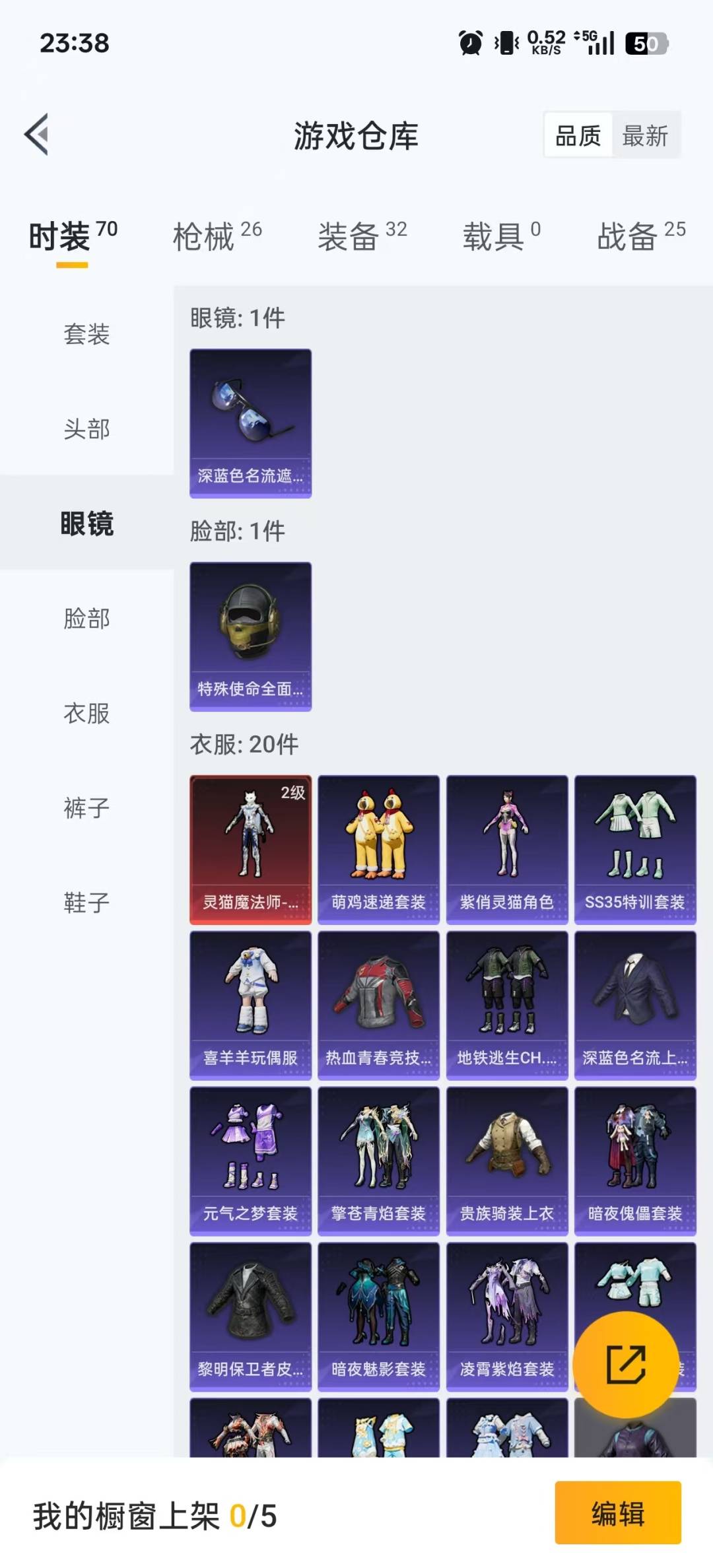Switch to the 战备 tab
The height and width of the screenshot is (1568, 713).
[x=640, y=236]
